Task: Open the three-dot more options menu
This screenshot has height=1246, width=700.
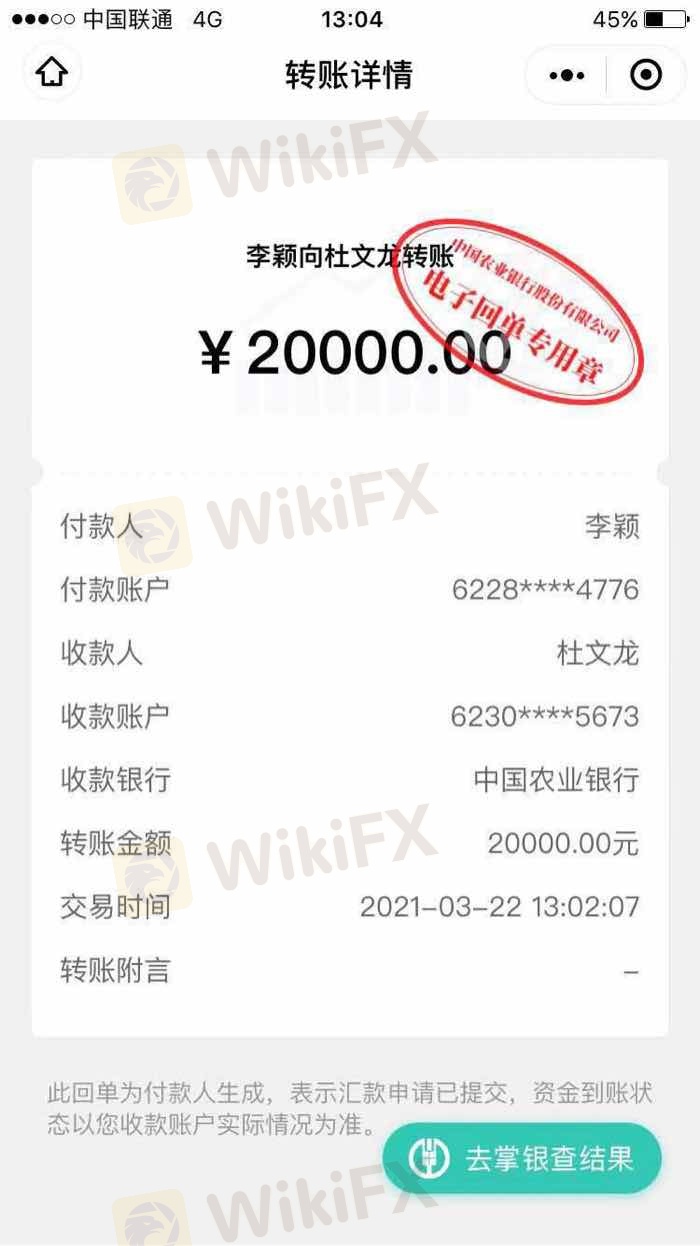Action: (566, 75)
